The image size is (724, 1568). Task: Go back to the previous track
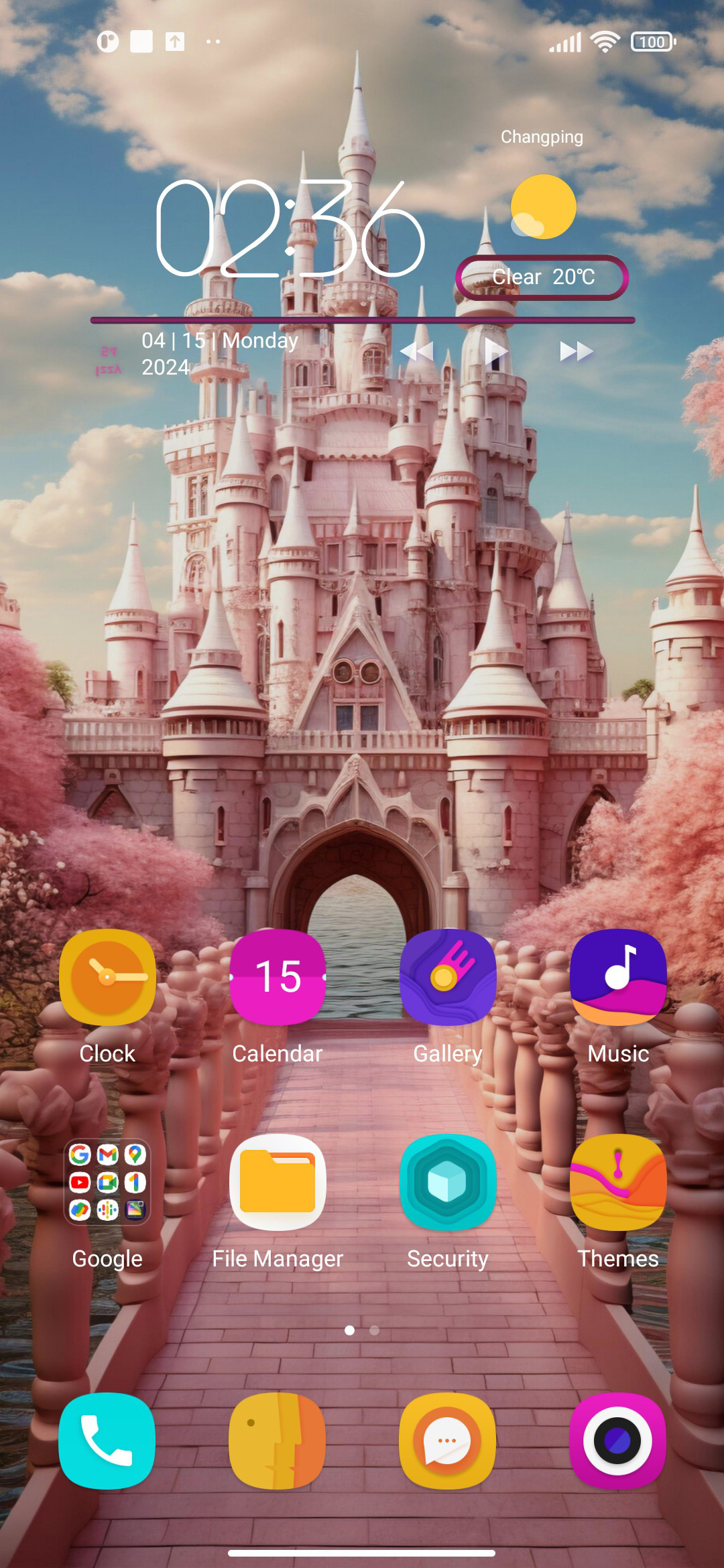point(416,351)
